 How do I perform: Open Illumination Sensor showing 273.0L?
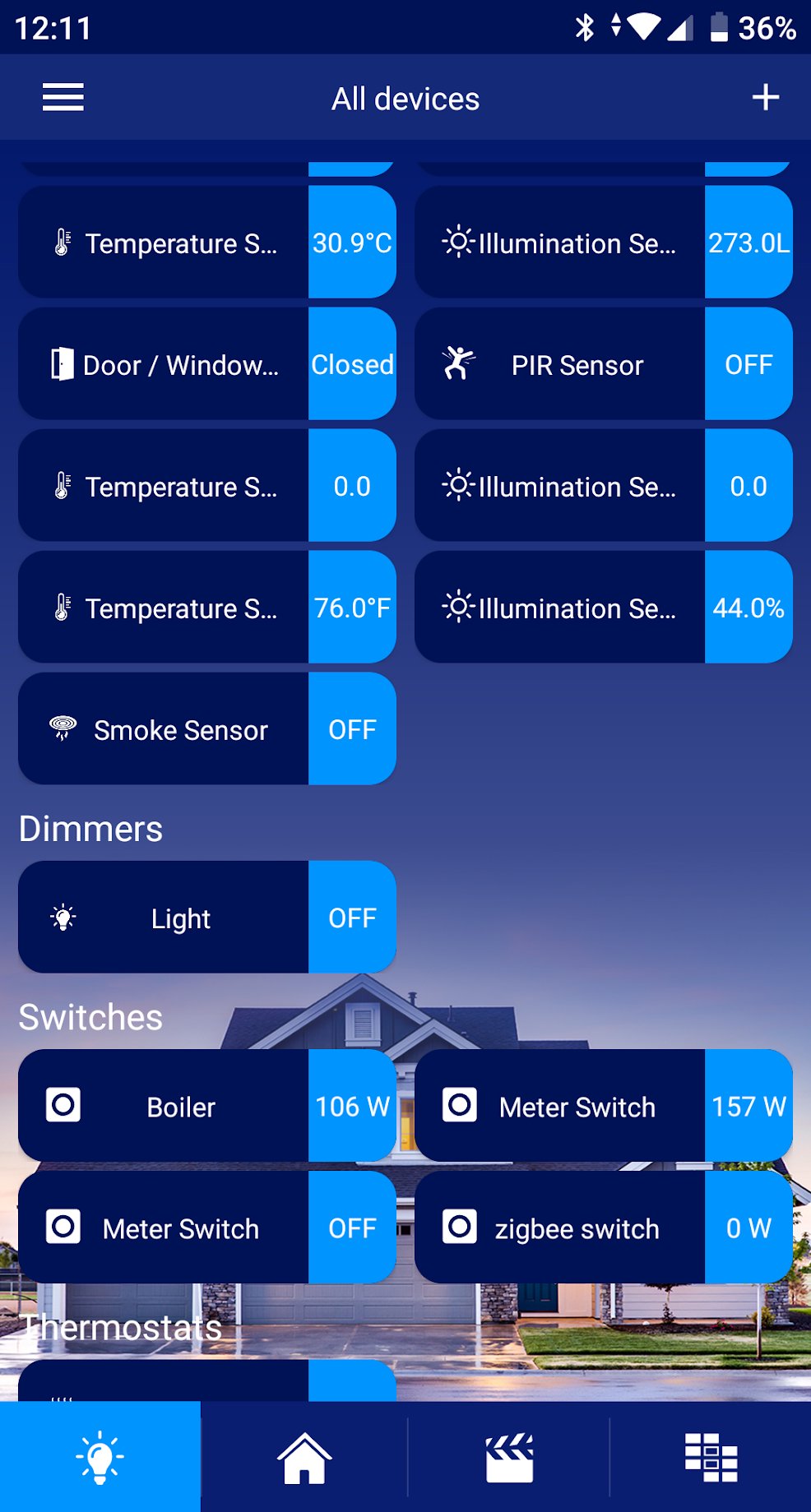(x=560, y=243)
